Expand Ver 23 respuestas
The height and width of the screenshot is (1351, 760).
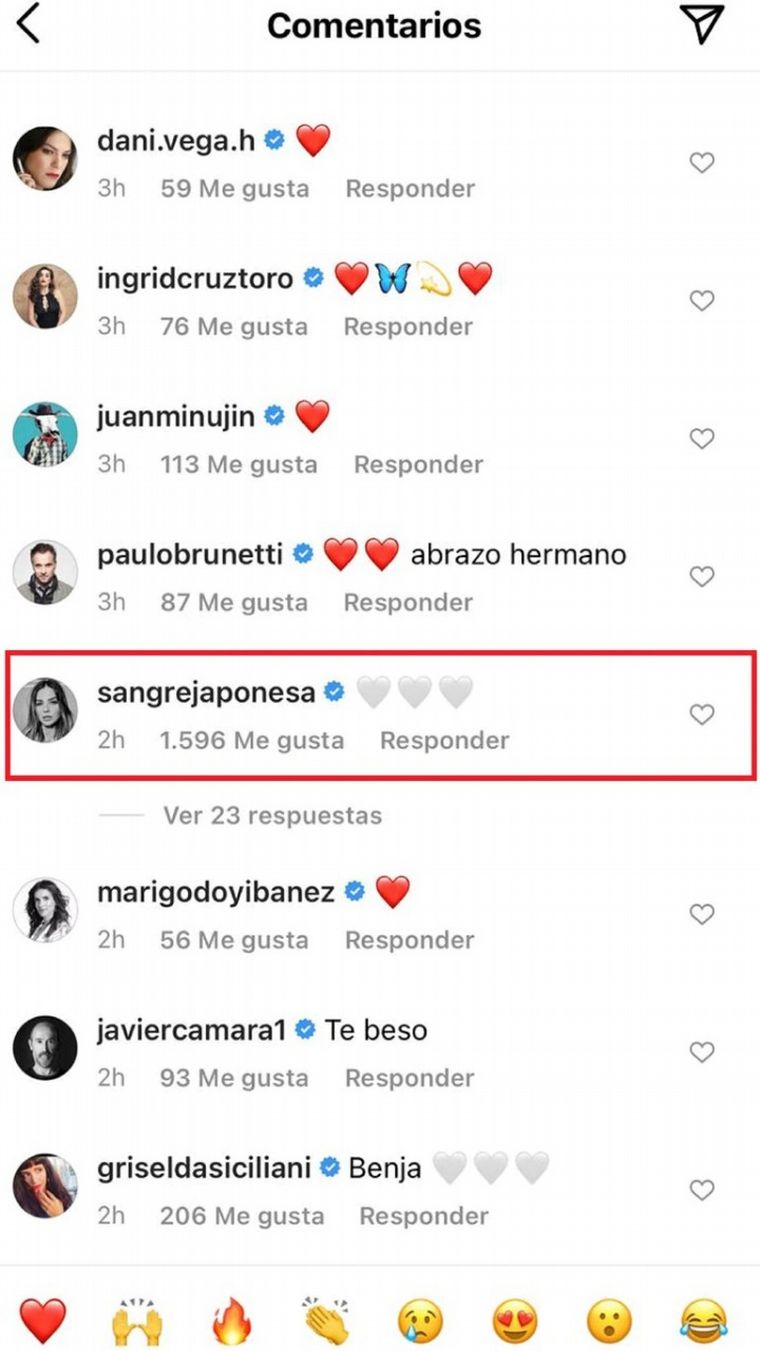(272, 815)
